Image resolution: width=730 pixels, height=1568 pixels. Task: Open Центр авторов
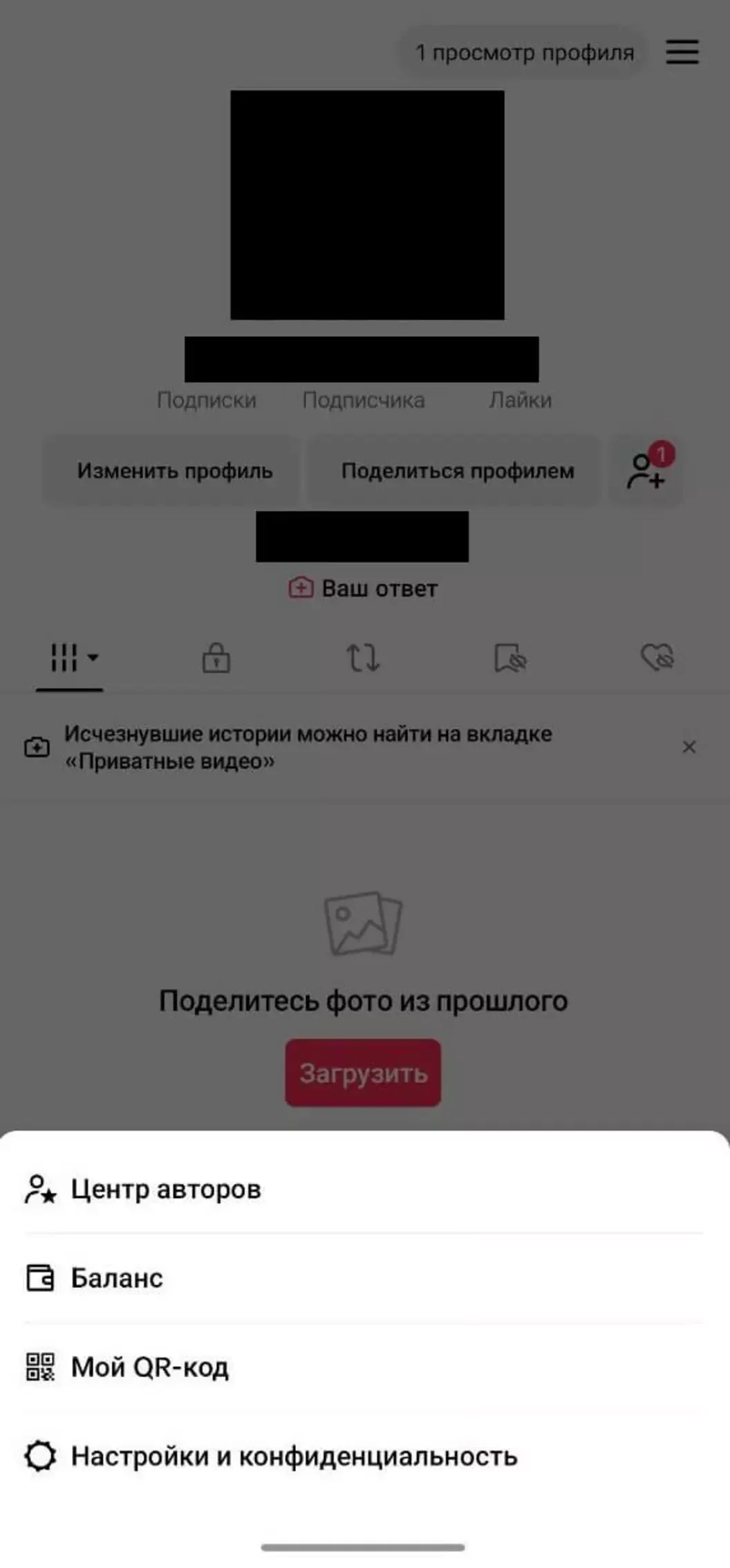point(166,1190)
